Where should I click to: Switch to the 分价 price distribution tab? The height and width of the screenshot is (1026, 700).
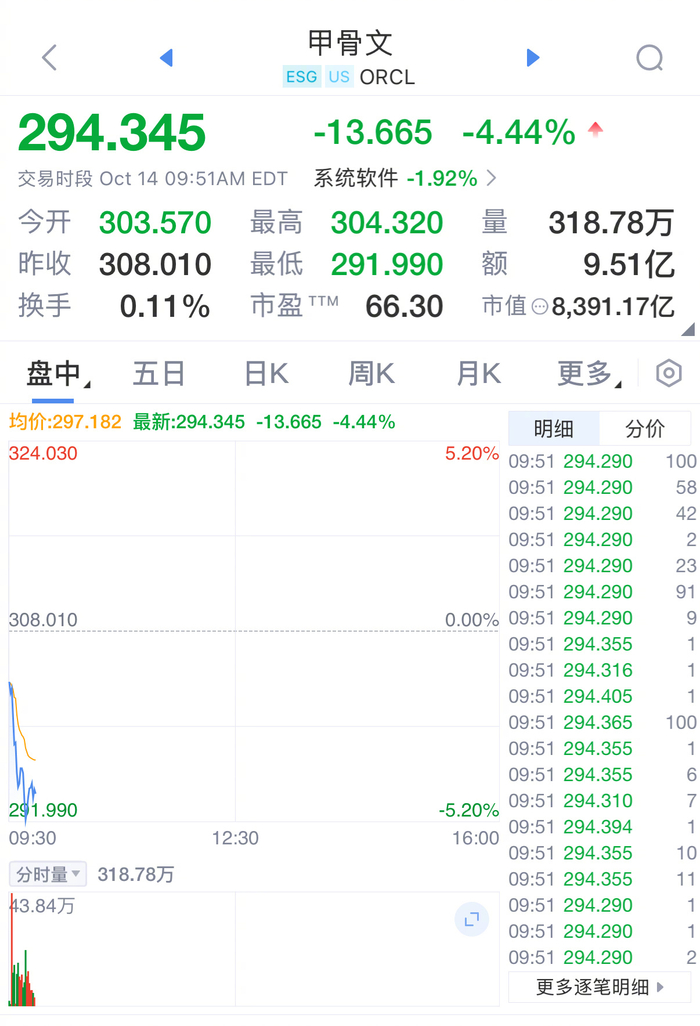(644, 429)
